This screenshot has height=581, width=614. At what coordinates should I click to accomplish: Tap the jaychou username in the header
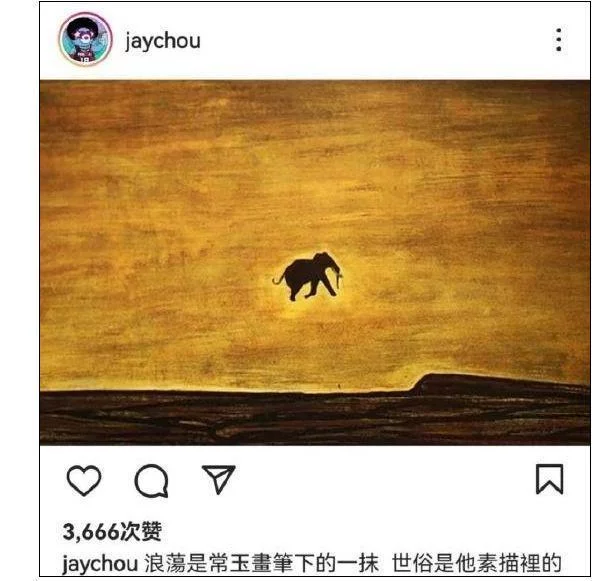click(x=162, y=41)
